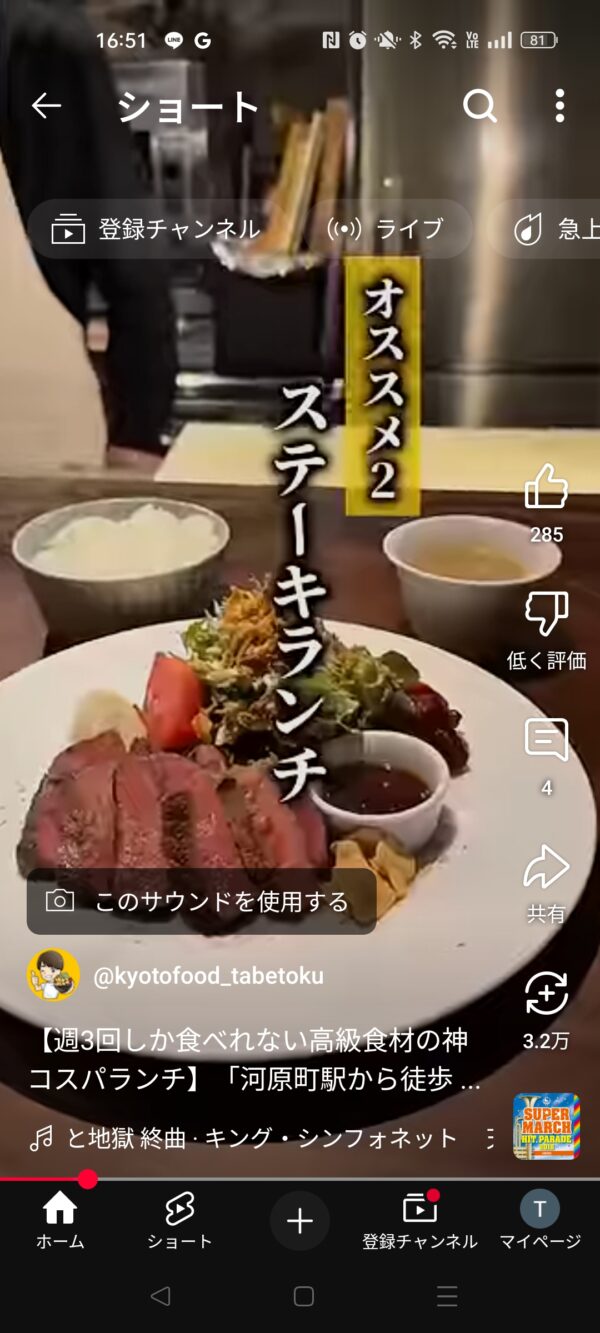Create new content with the plus button
This screenshot has width=600, height=1333.
(300, 1221)
